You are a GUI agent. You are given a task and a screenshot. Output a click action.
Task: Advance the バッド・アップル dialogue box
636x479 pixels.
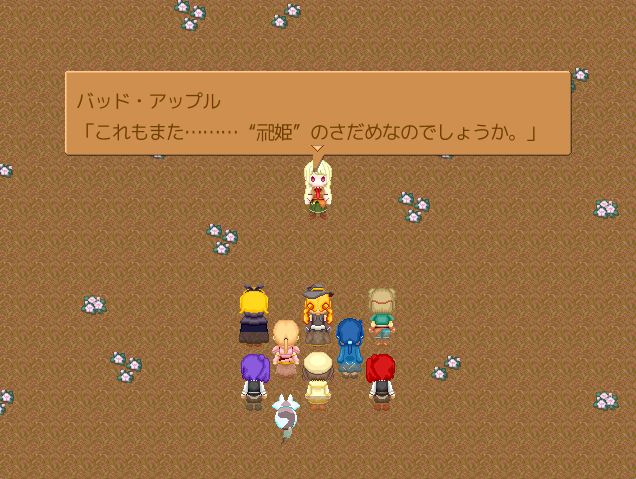pyautogui.click(x=317, y=112)
